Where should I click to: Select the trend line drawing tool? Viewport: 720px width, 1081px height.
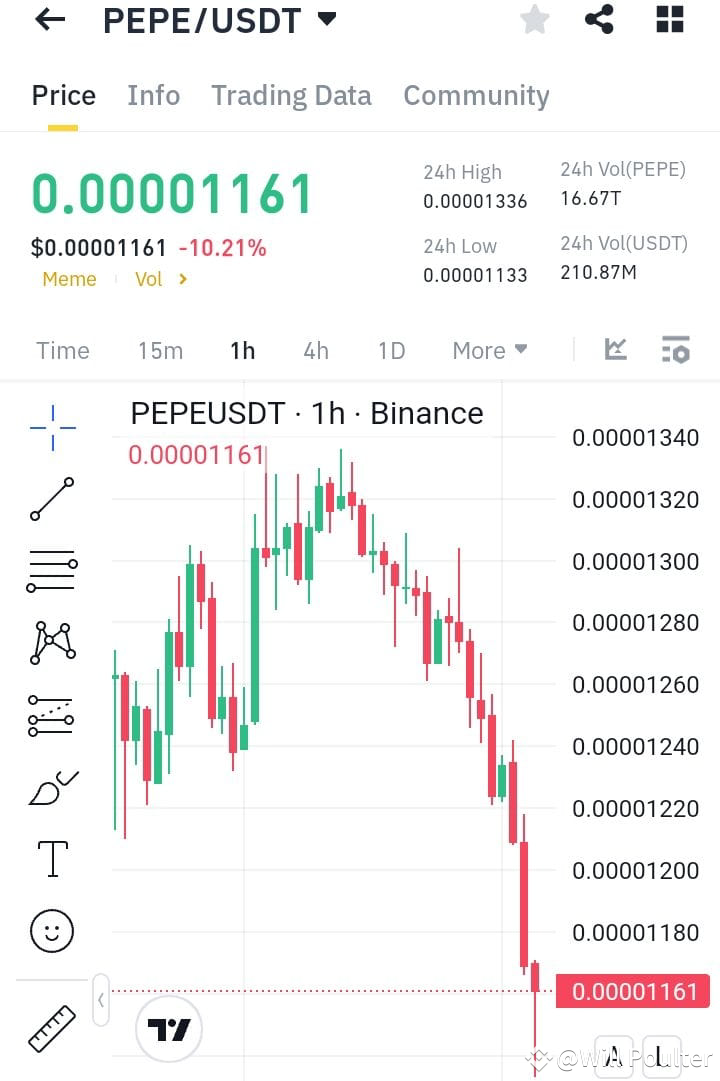point(51,497)
